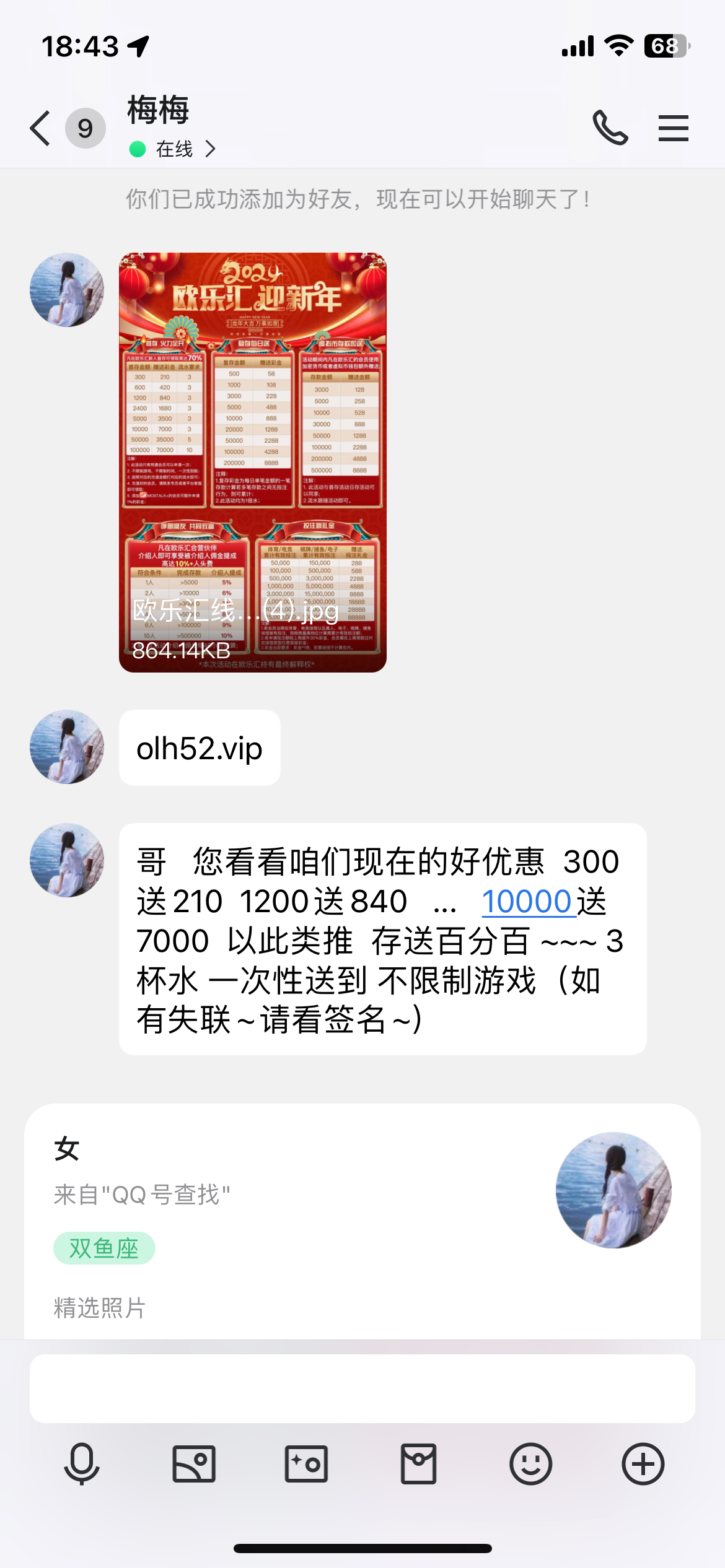Go back to the message list
This screenshot has width=725, height=1568.
click(x=41, y=128)
